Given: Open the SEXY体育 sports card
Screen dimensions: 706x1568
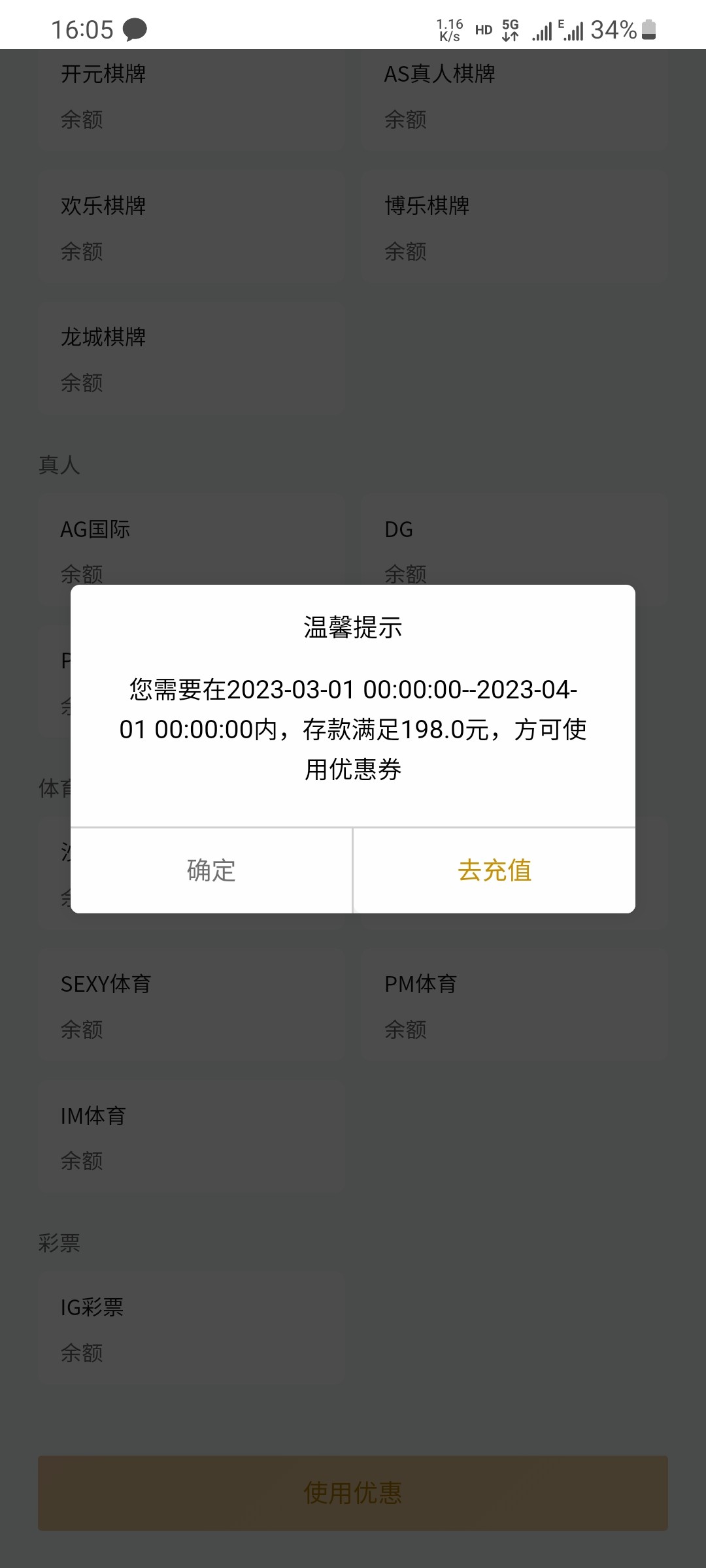Looking at the screenshot, I should [x=192, y=1006].
